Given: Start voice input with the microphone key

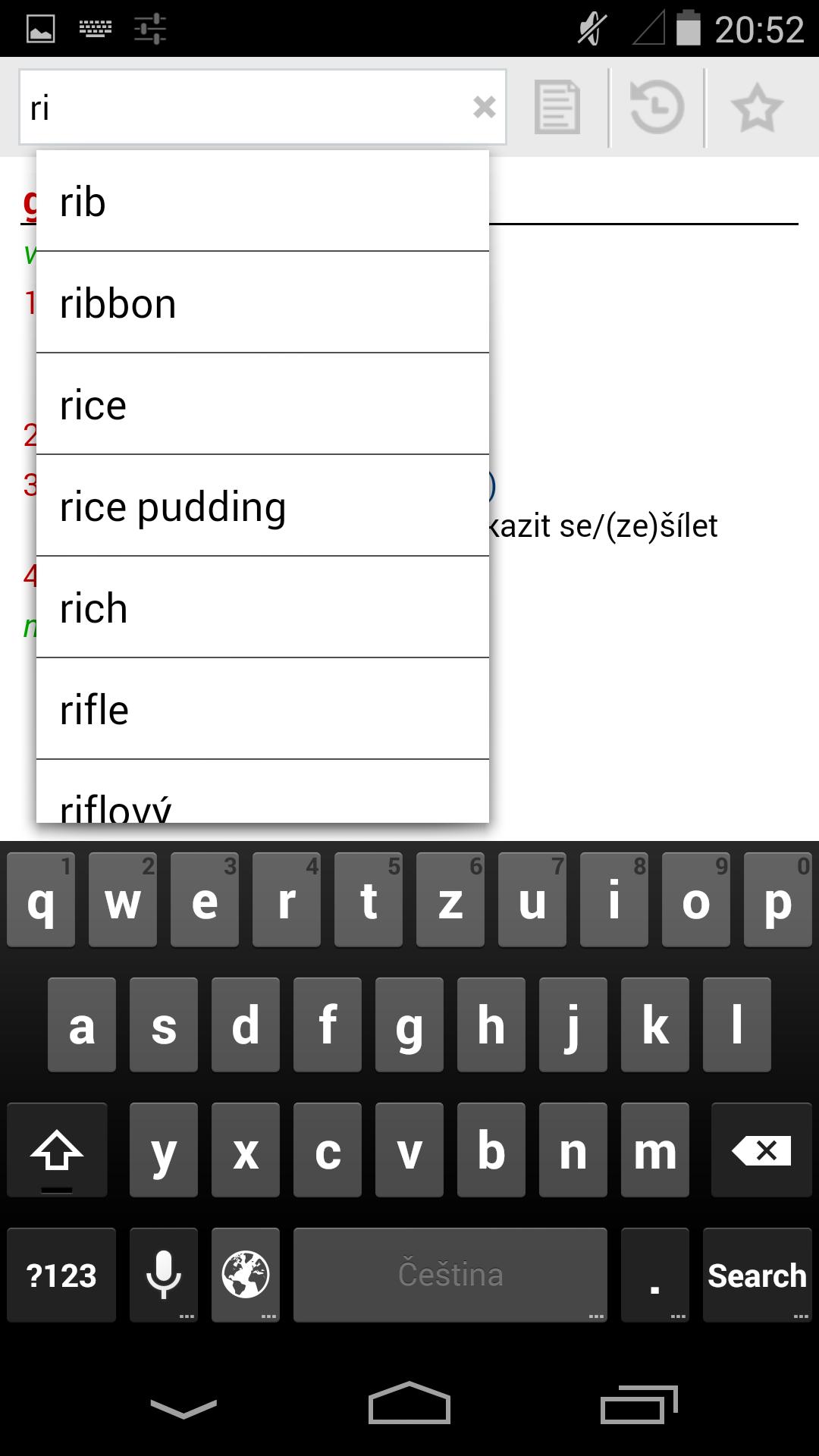Looking at the screenshot, I should click(x=163, y=1275).
